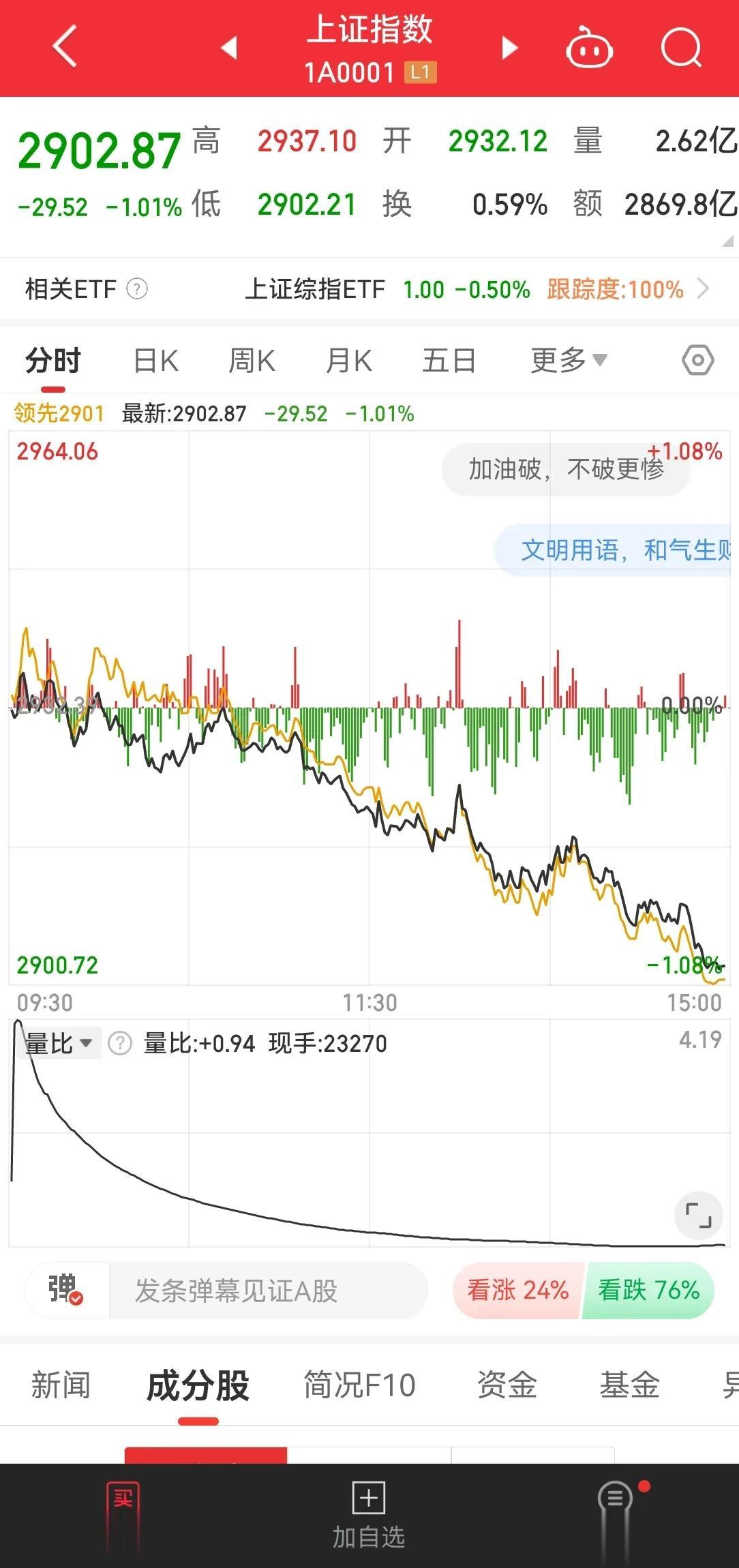Open the search magnifier
Screen dimensions: 739x1568
(x=681, y=48)
